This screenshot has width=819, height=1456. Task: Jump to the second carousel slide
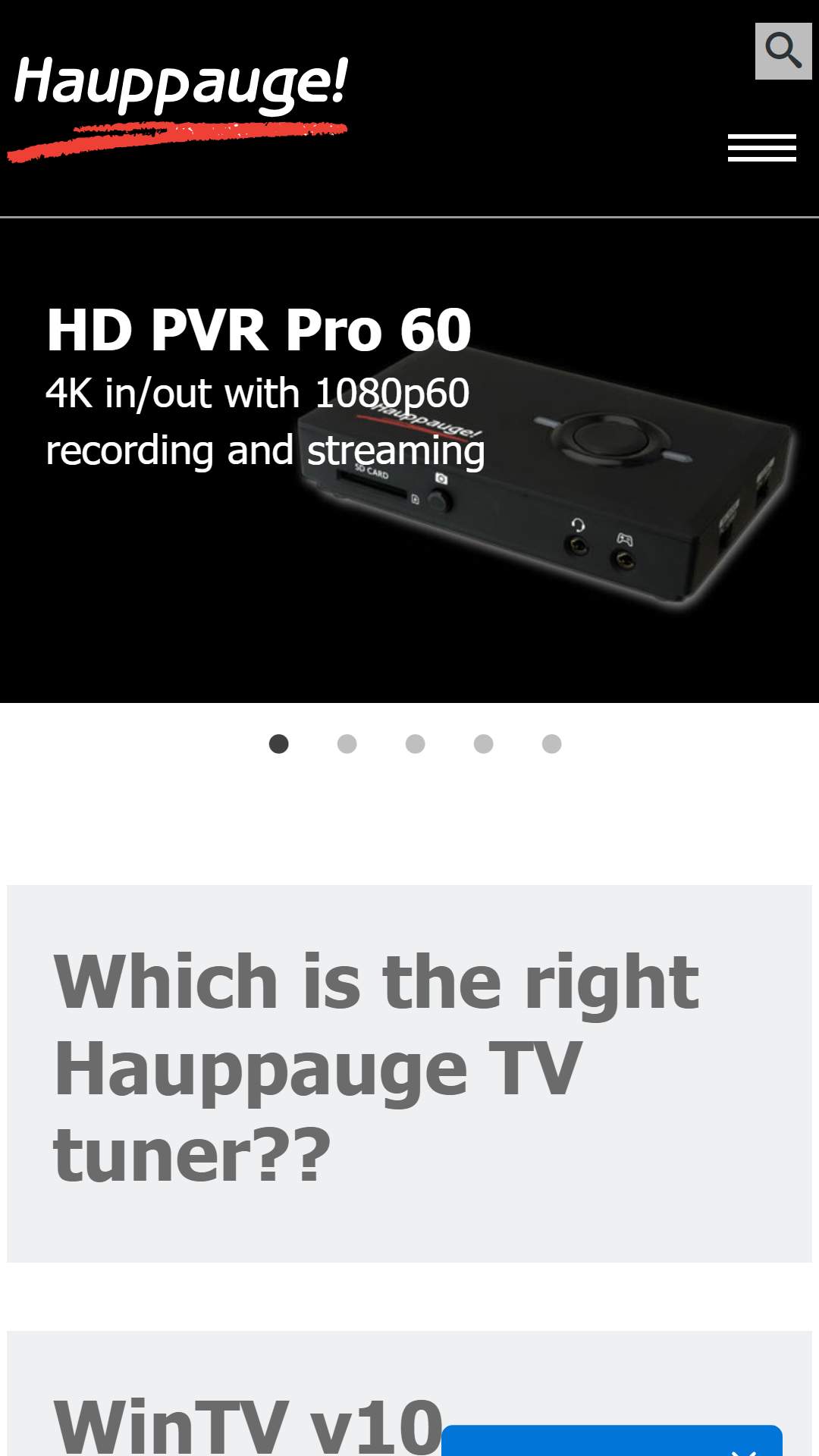tap(347, 744)
